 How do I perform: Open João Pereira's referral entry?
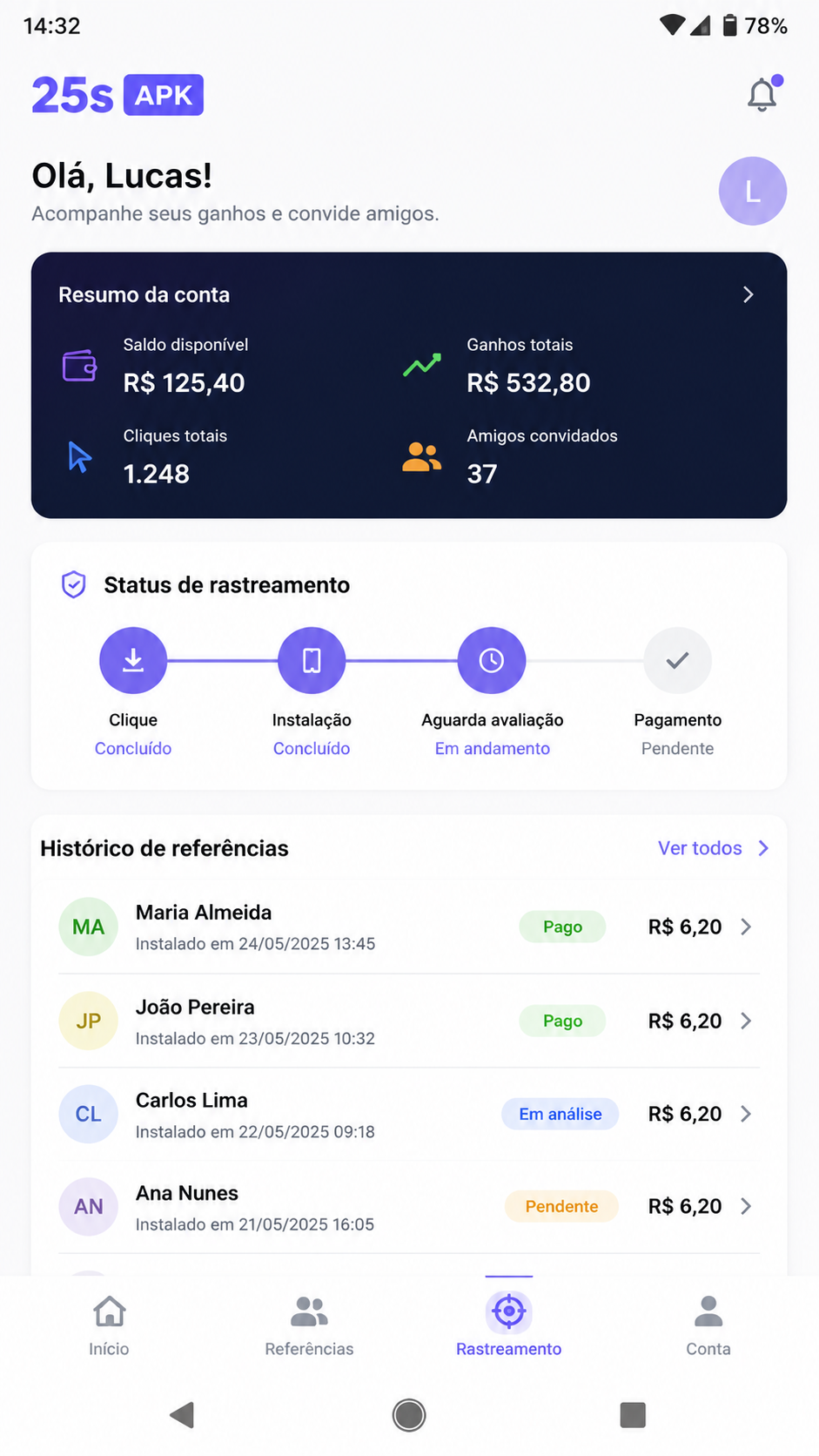tap(409, 1021)
